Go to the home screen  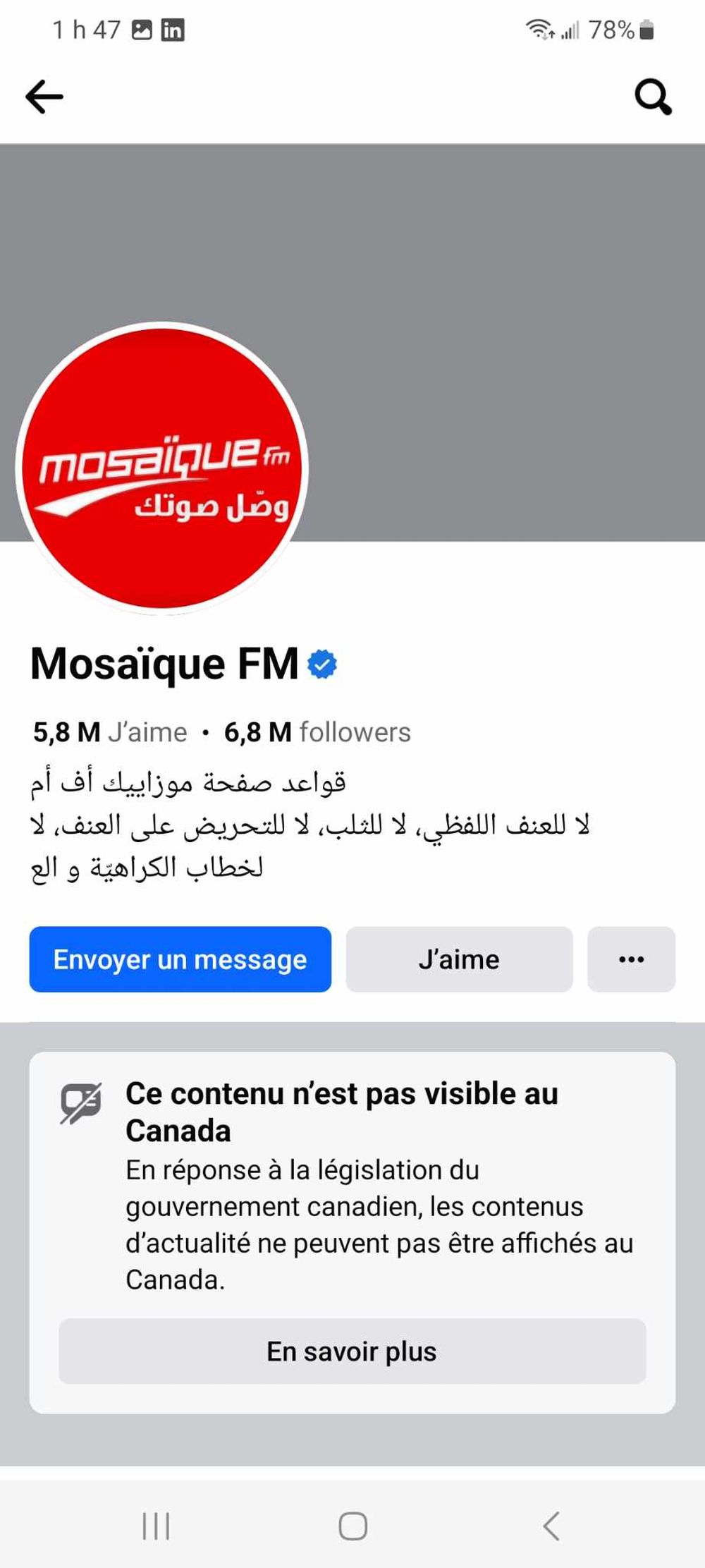tap(352, 1526)
